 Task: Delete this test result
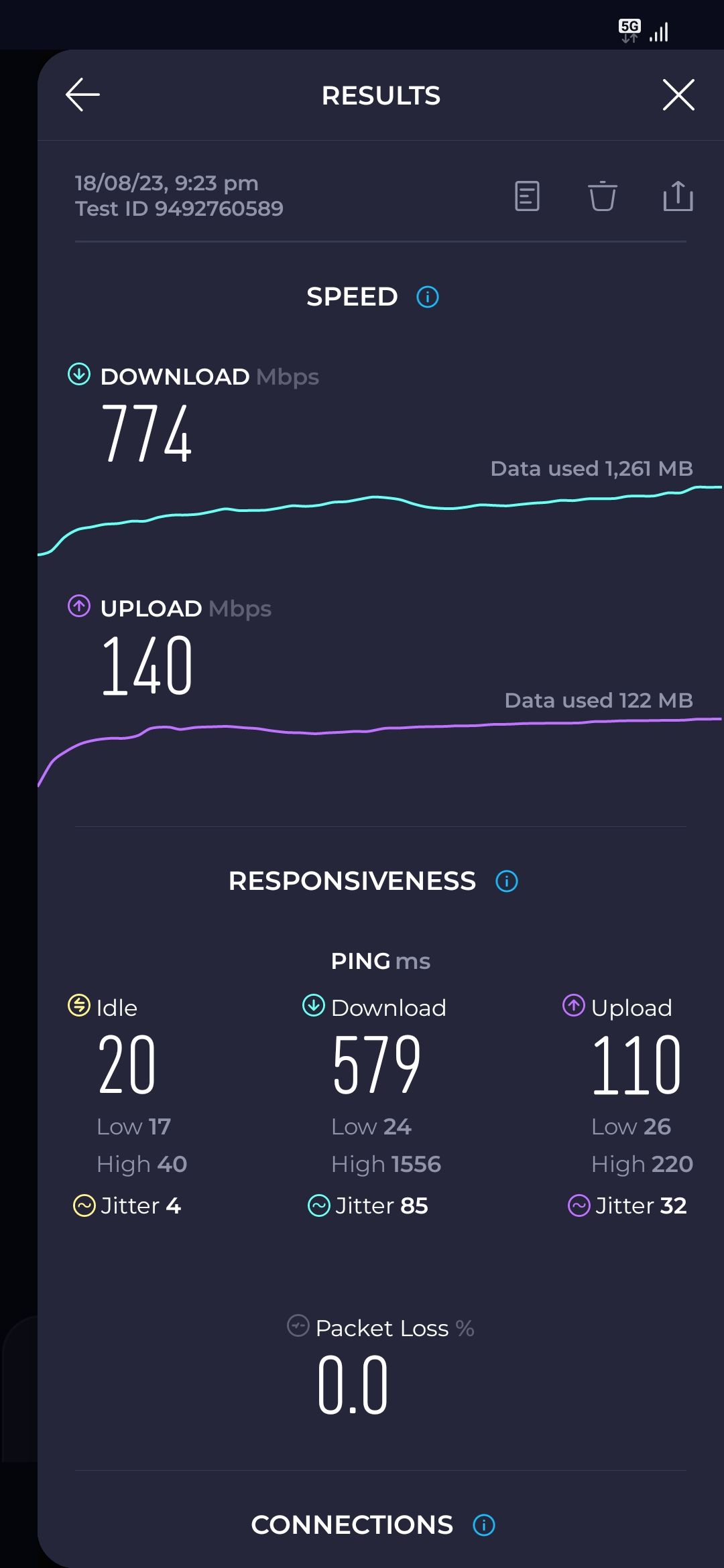point(602,196)
